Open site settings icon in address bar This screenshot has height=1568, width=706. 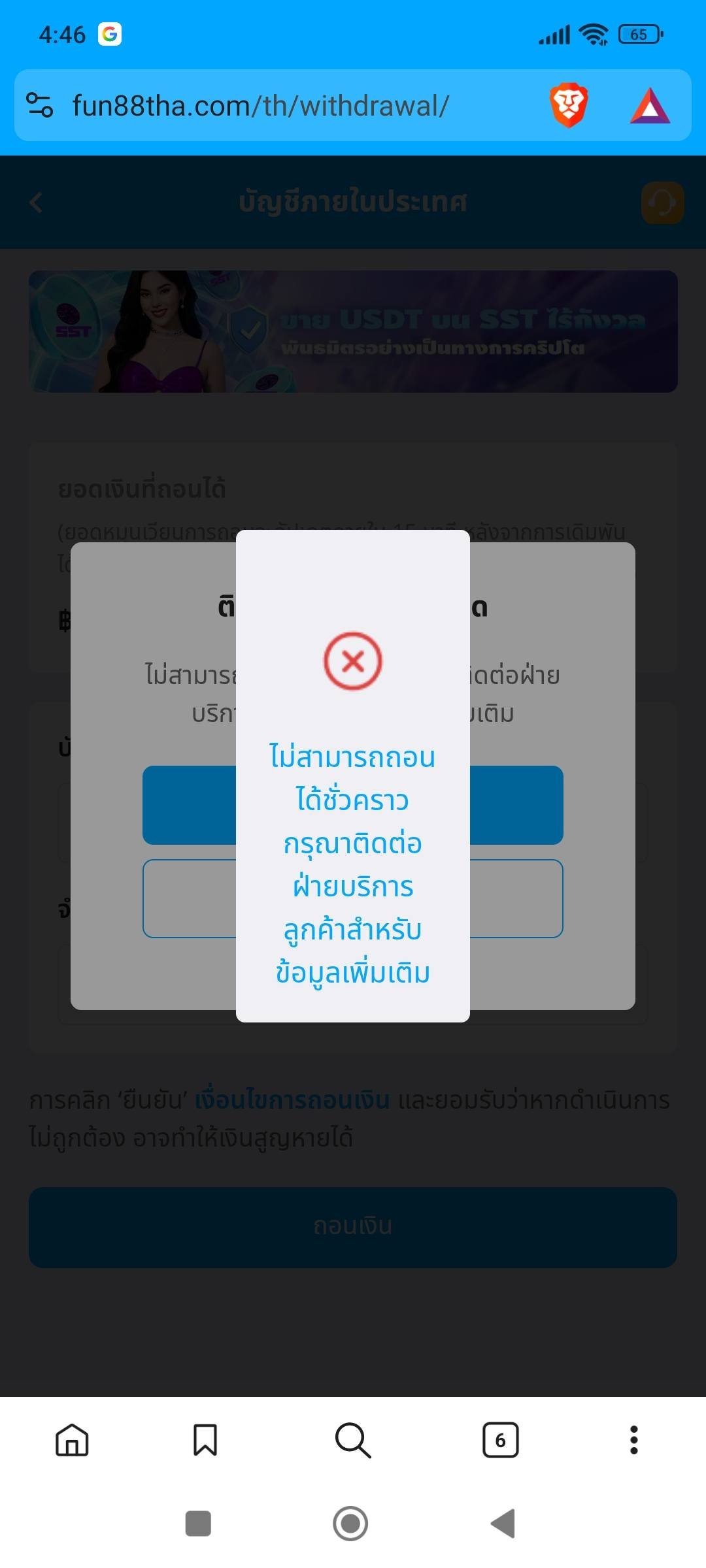coord(39,105)
